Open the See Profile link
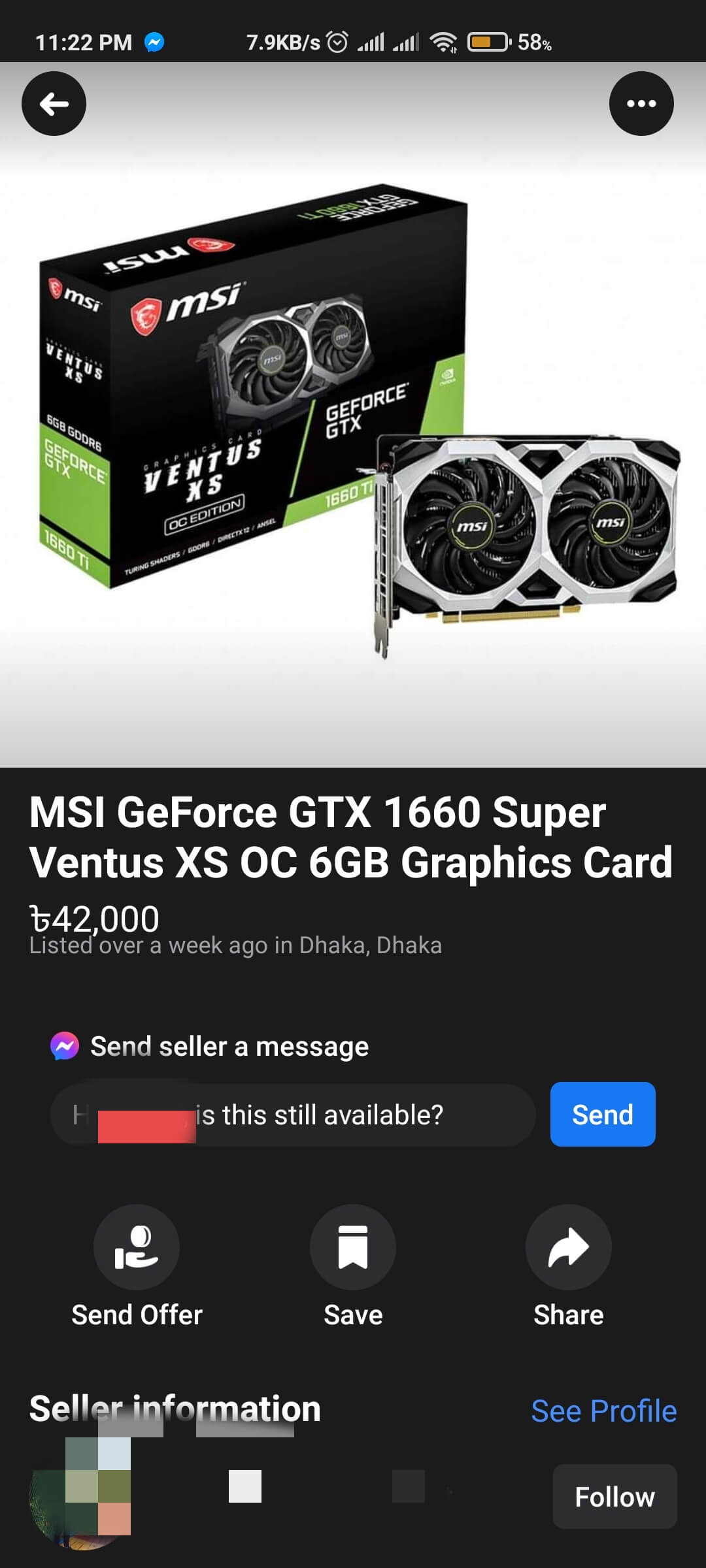The image size is (706, 1568). pos(603,1411)
